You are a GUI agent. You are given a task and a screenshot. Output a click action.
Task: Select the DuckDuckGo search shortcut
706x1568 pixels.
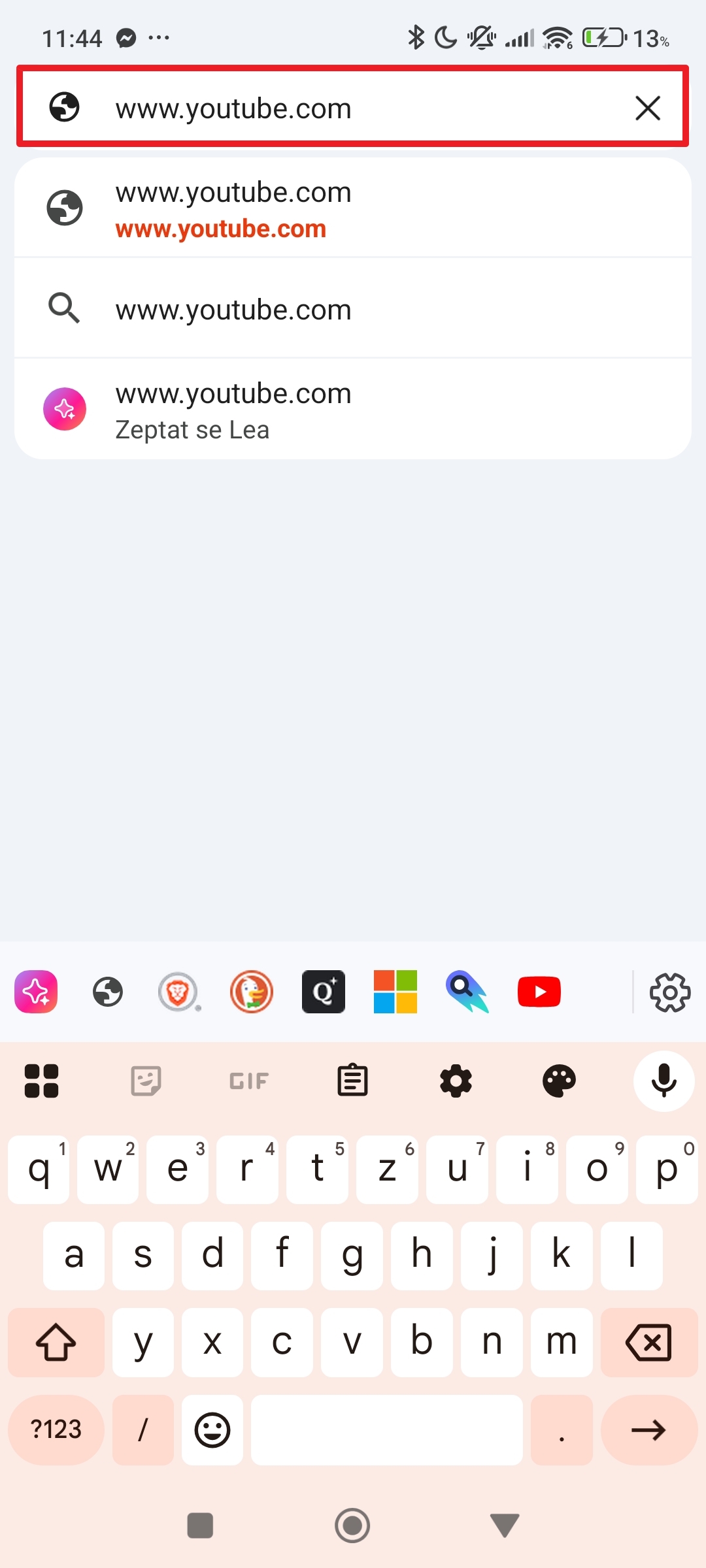252,992
